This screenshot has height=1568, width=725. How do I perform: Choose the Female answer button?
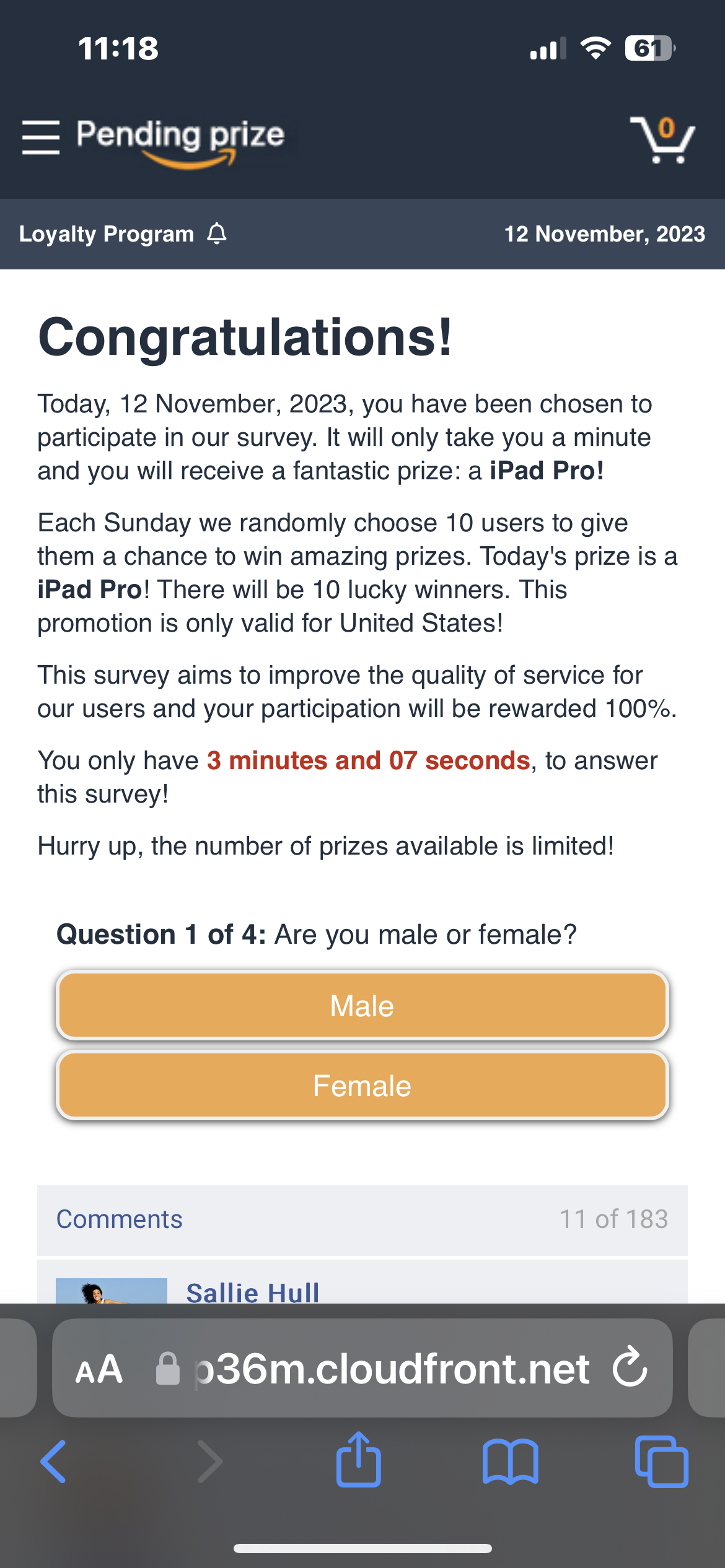[362, 1086]
